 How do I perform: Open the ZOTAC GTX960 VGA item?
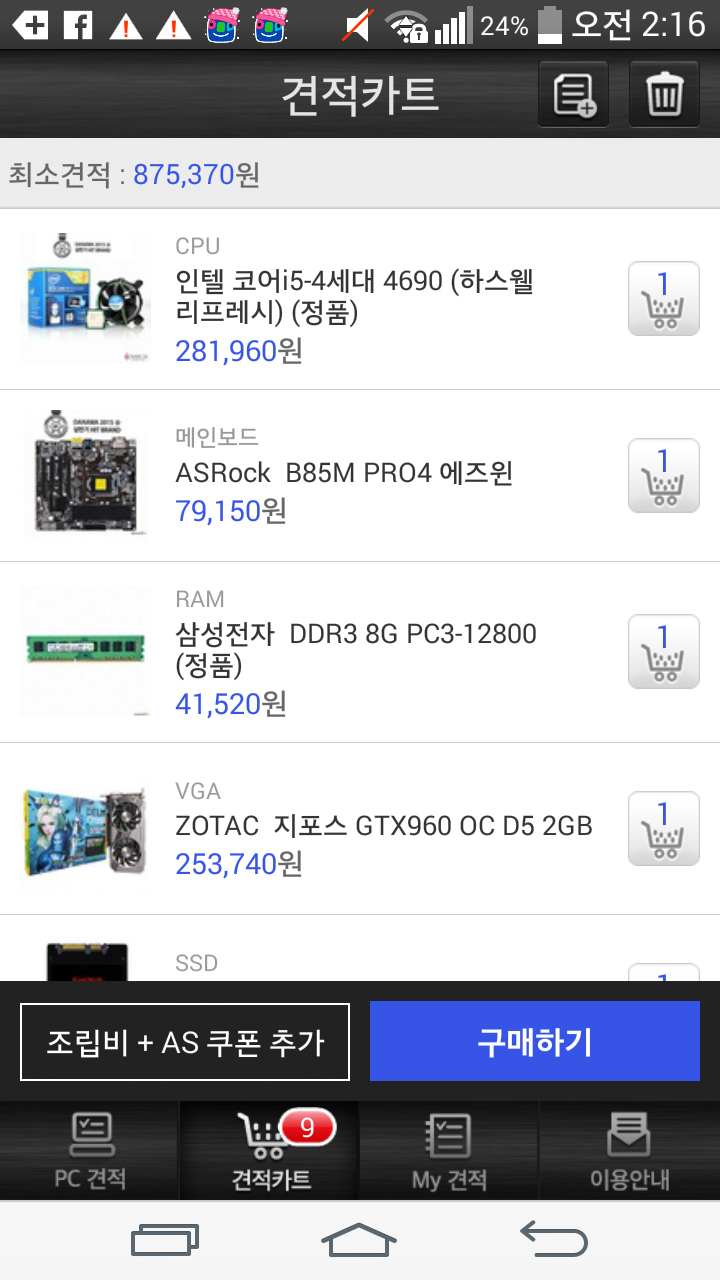pos(383,826)
